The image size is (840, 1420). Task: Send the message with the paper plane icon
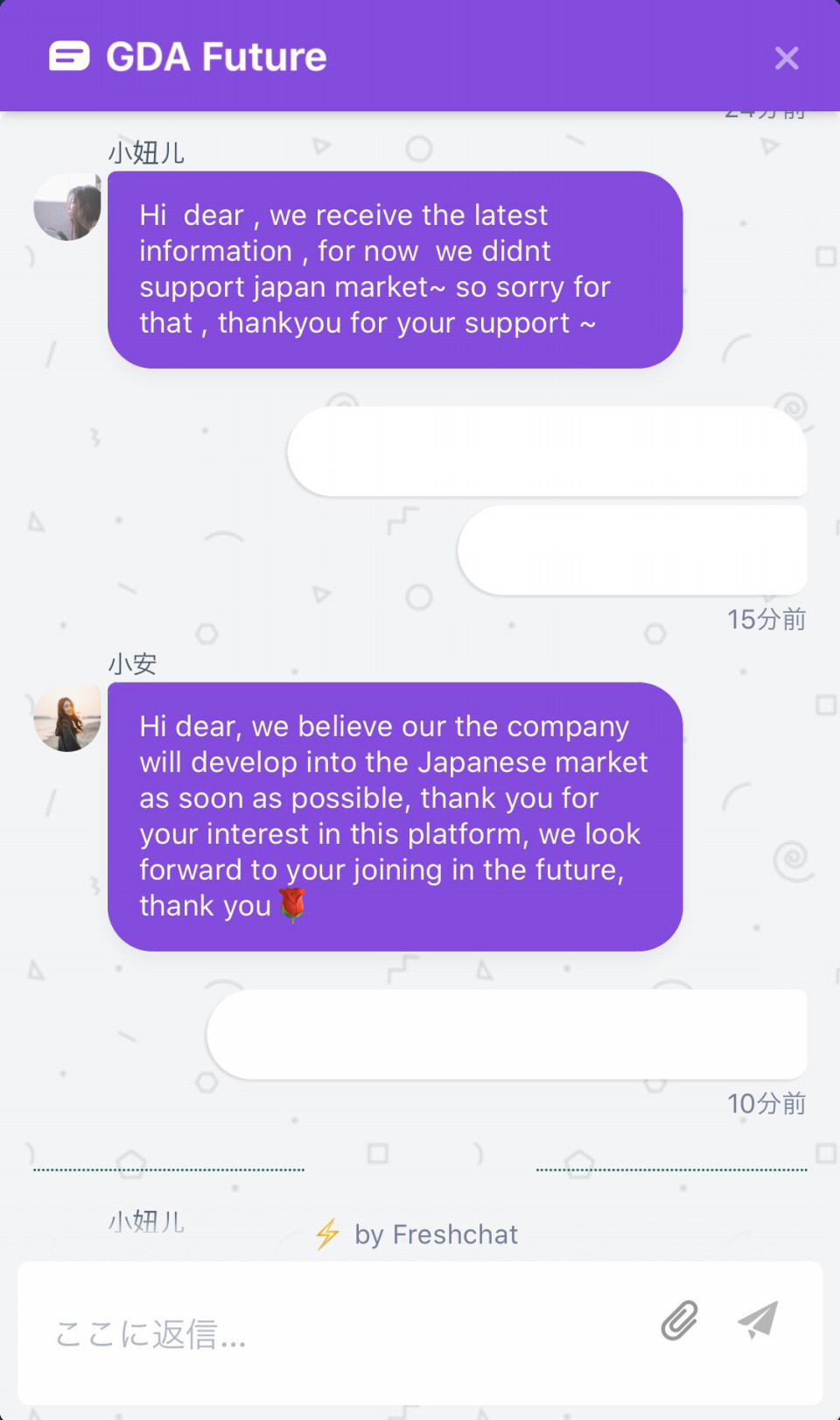758,1320
